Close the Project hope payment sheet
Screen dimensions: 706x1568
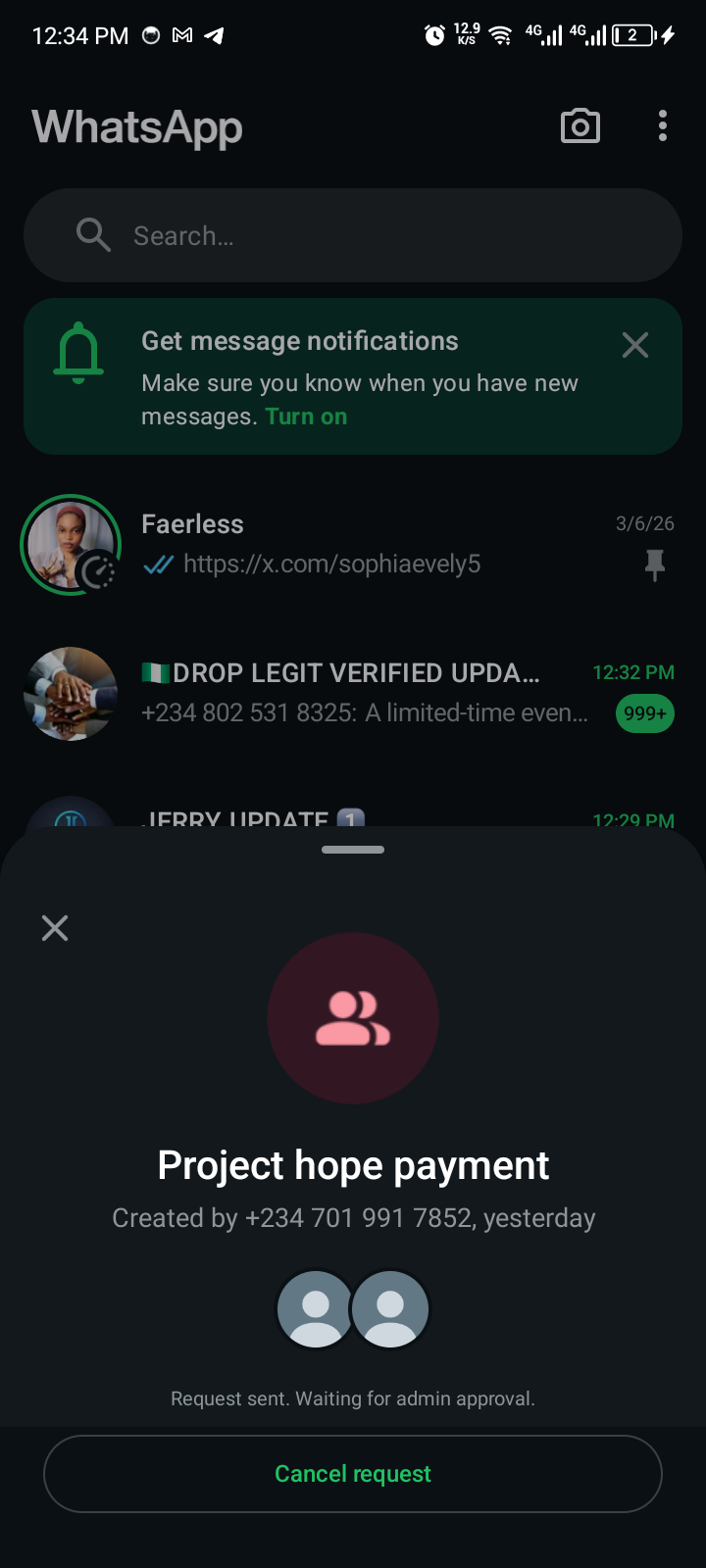55,928
